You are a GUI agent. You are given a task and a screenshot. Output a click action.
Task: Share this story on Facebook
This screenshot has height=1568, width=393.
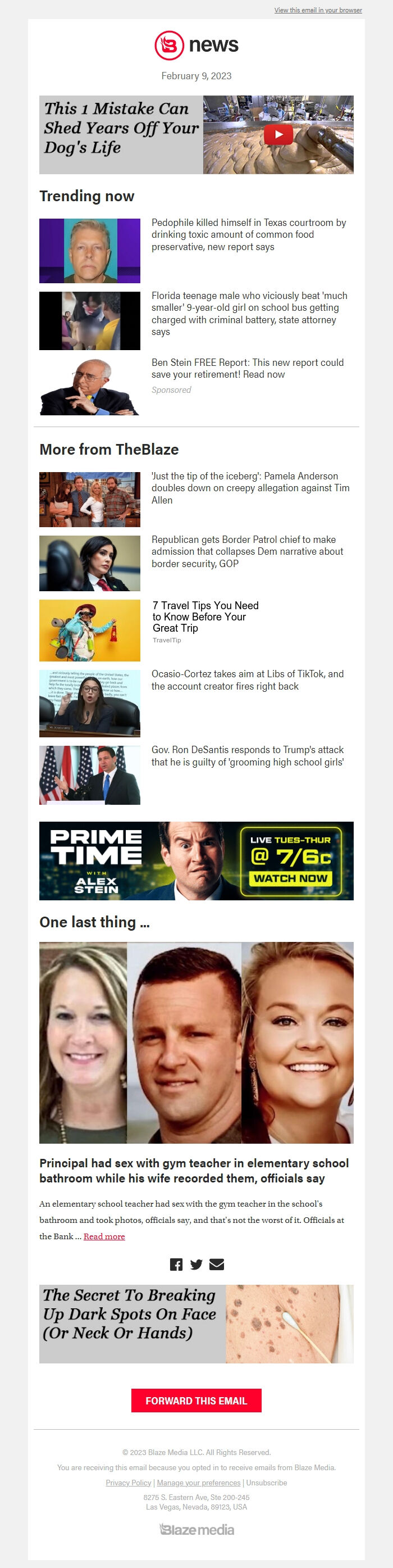[176, 1265]
